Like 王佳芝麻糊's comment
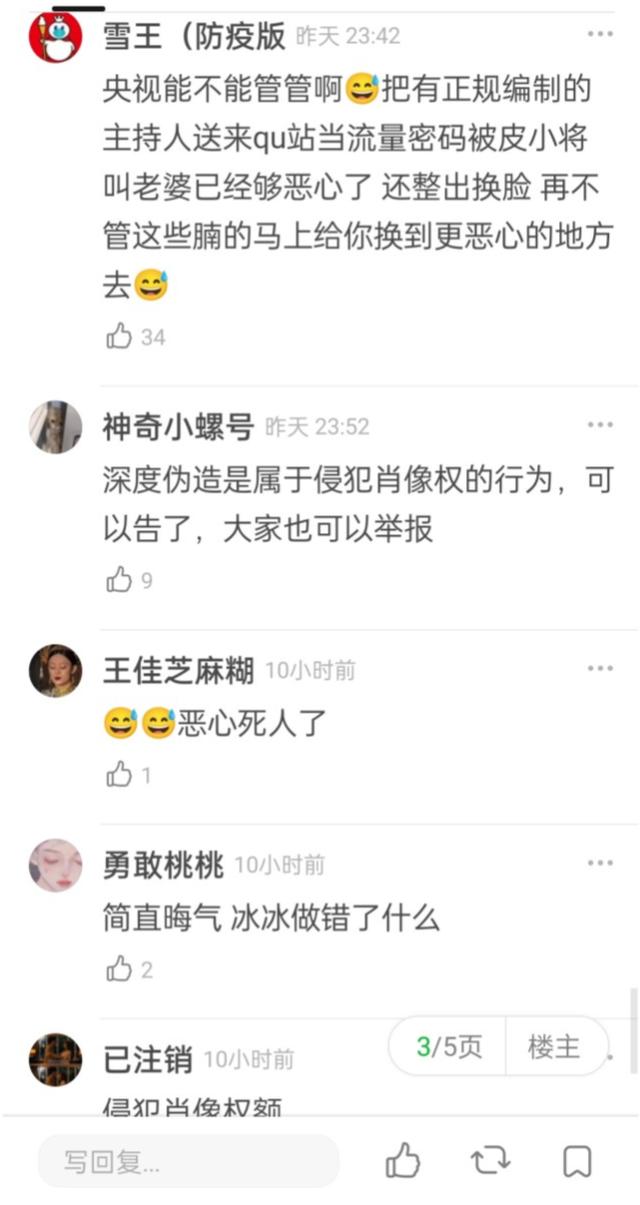The width and height of the screenshot is (640, 1205). (120, 774)
